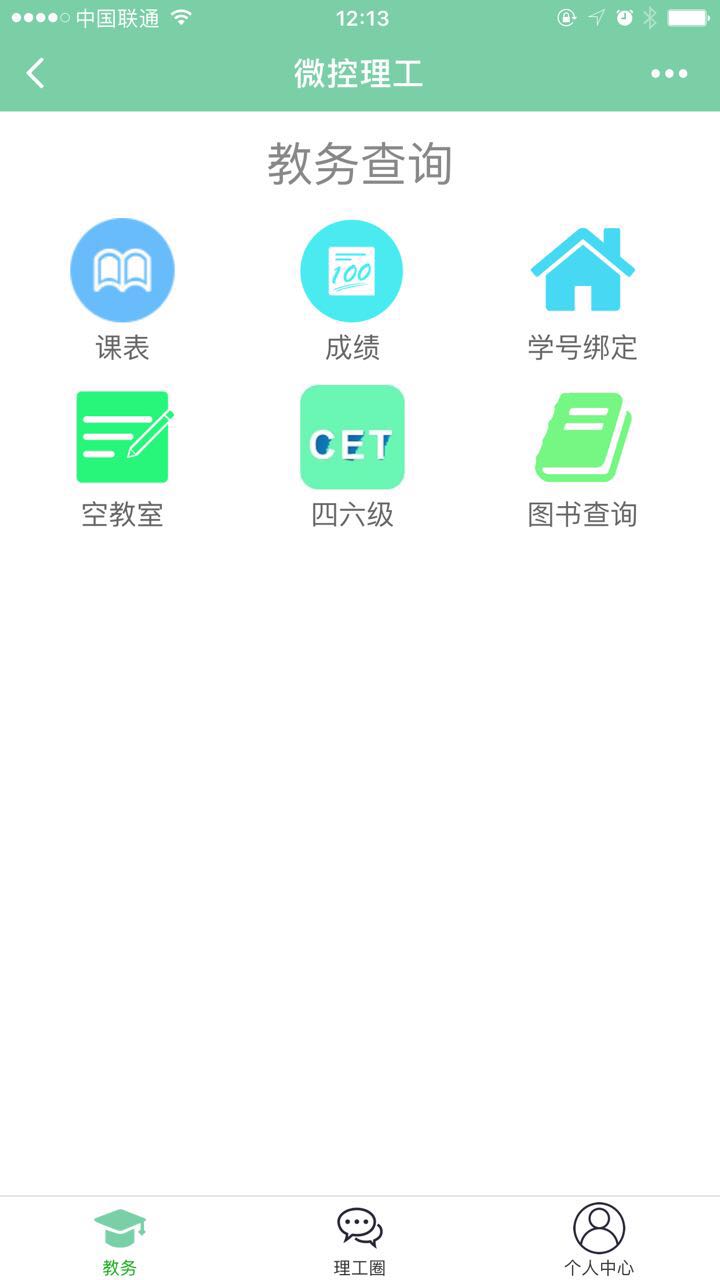
Task: Tap the CET 四六级 exam icon
Action: point(352,437)
